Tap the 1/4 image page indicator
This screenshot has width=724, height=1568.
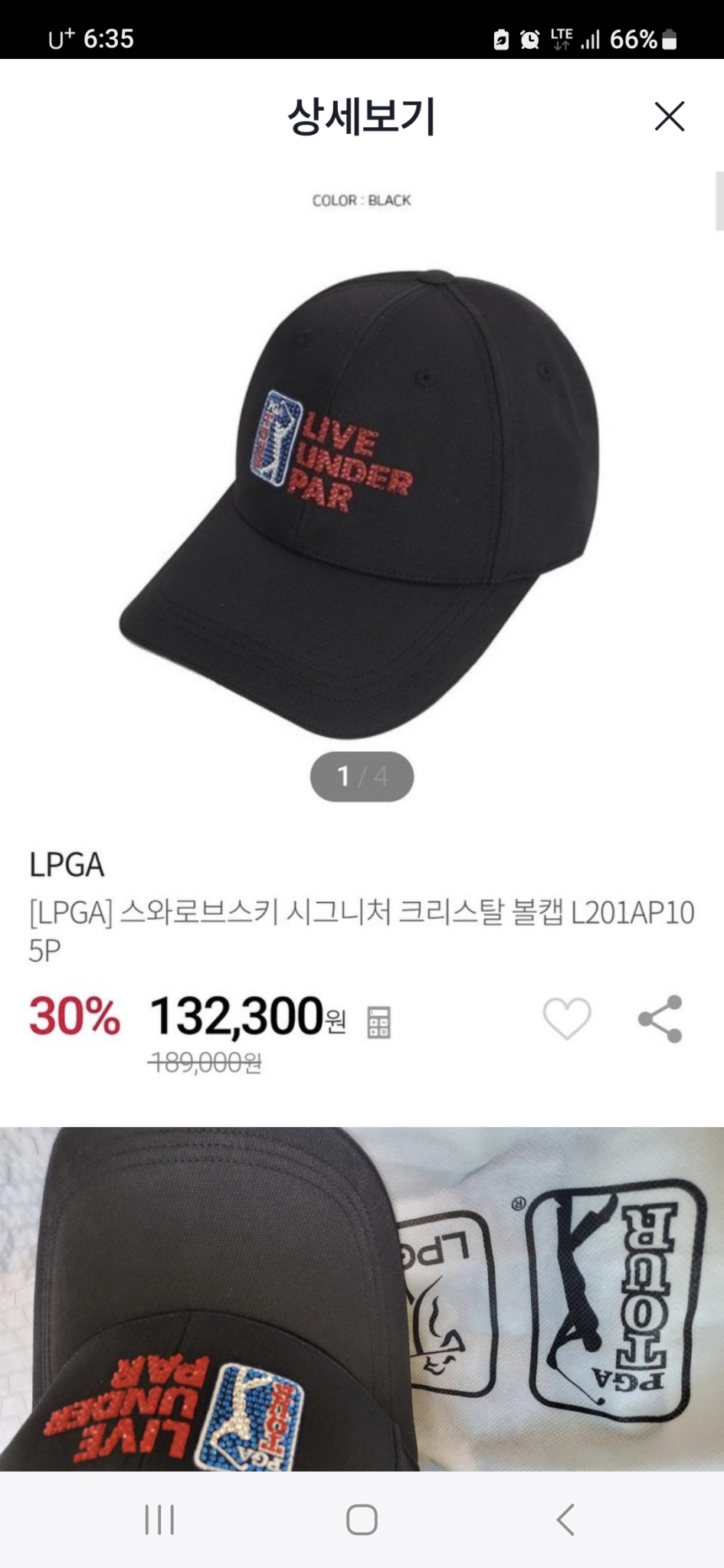coord(362,777)
